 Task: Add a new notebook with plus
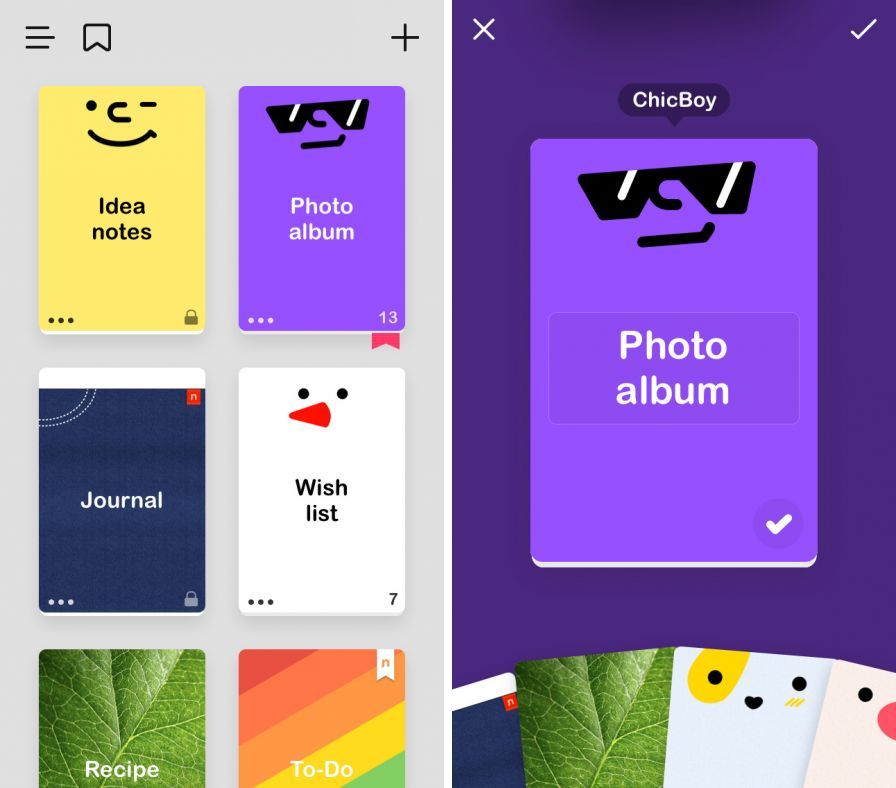pos(404,38)
